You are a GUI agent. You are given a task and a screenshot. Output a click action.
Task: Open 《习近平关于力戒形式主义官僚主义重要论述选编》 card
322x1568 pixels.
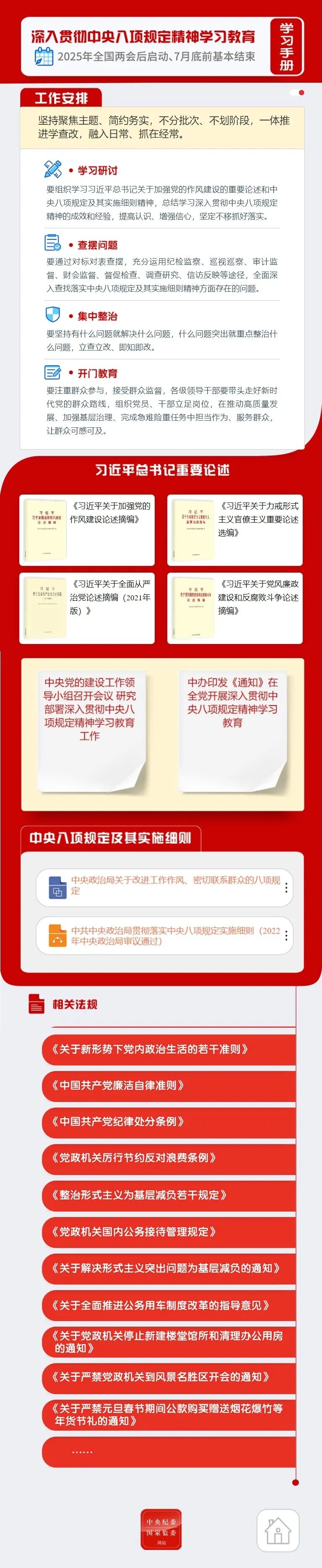[234, 529]
